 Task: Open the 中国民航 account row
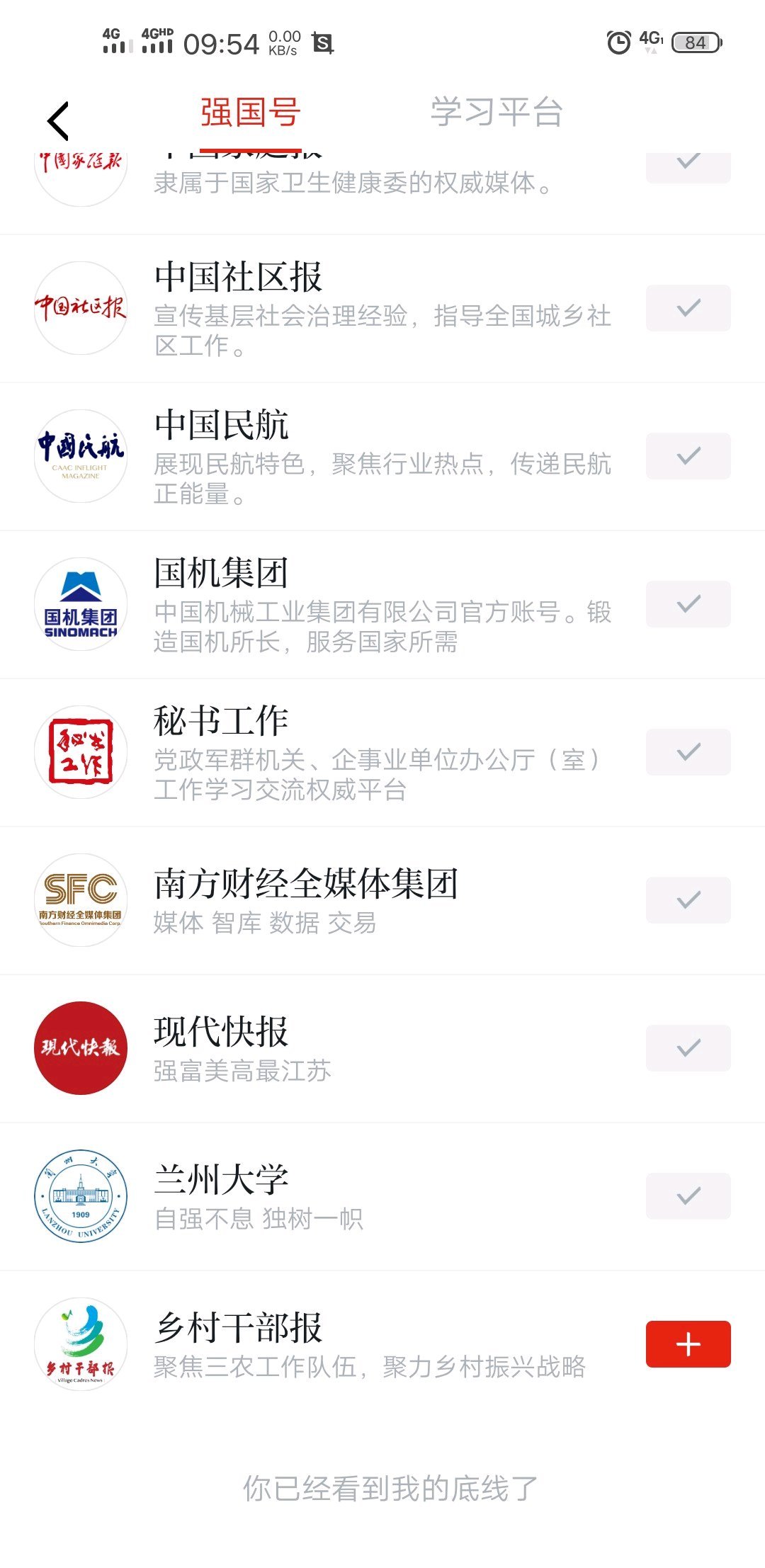[382, 457]
